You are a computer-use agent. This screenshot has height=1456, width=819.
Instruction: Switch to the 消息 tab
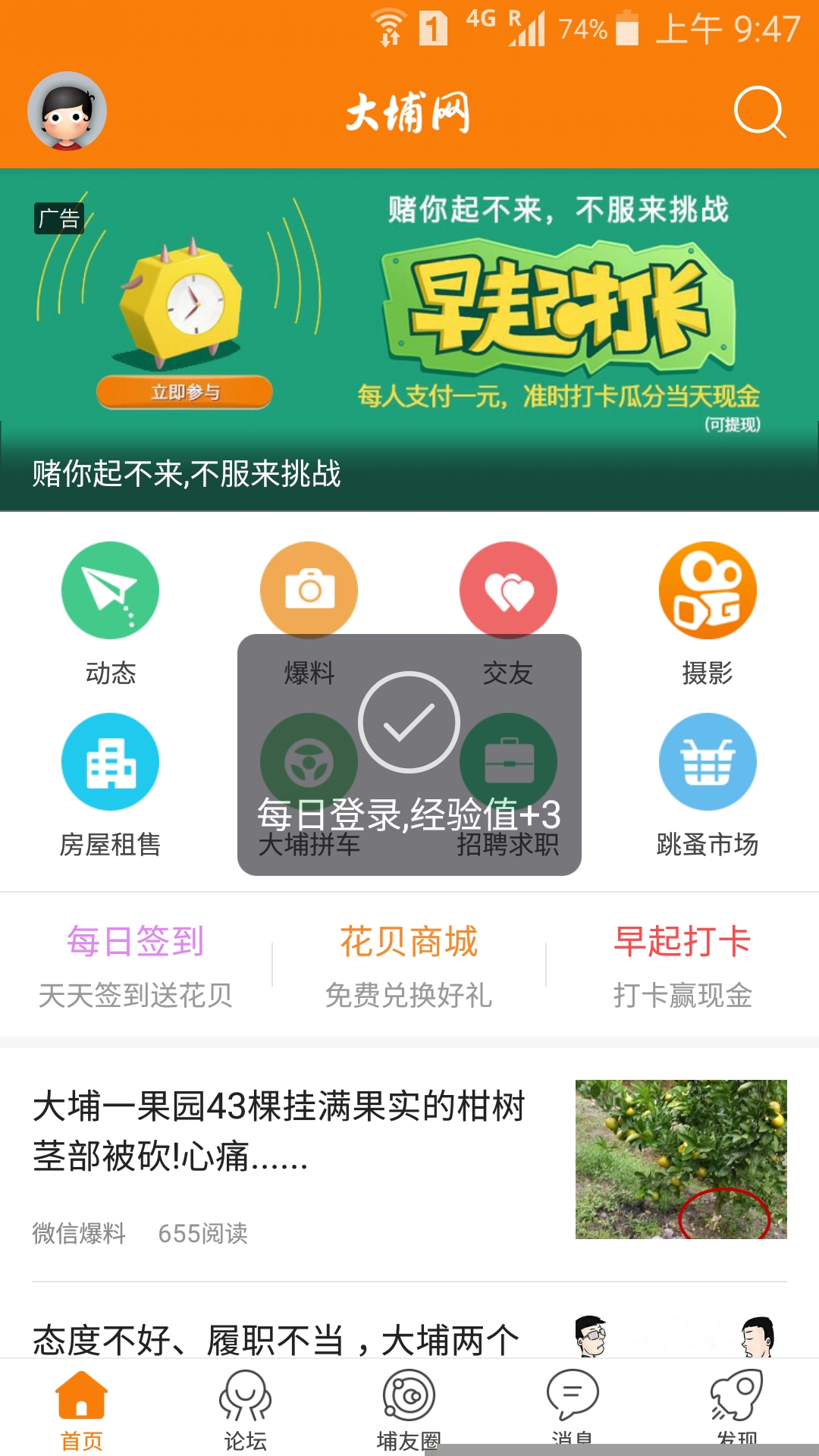click(x=573, y=1404)
